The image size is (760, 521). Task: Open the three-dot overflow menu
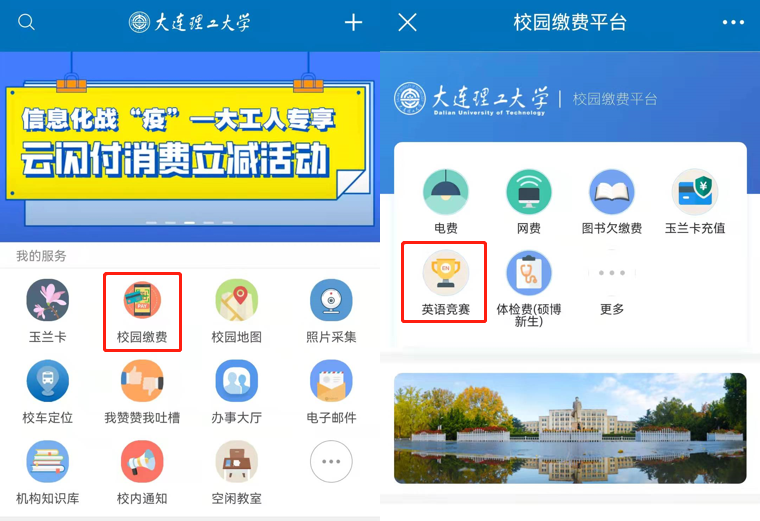click(733, 22)
